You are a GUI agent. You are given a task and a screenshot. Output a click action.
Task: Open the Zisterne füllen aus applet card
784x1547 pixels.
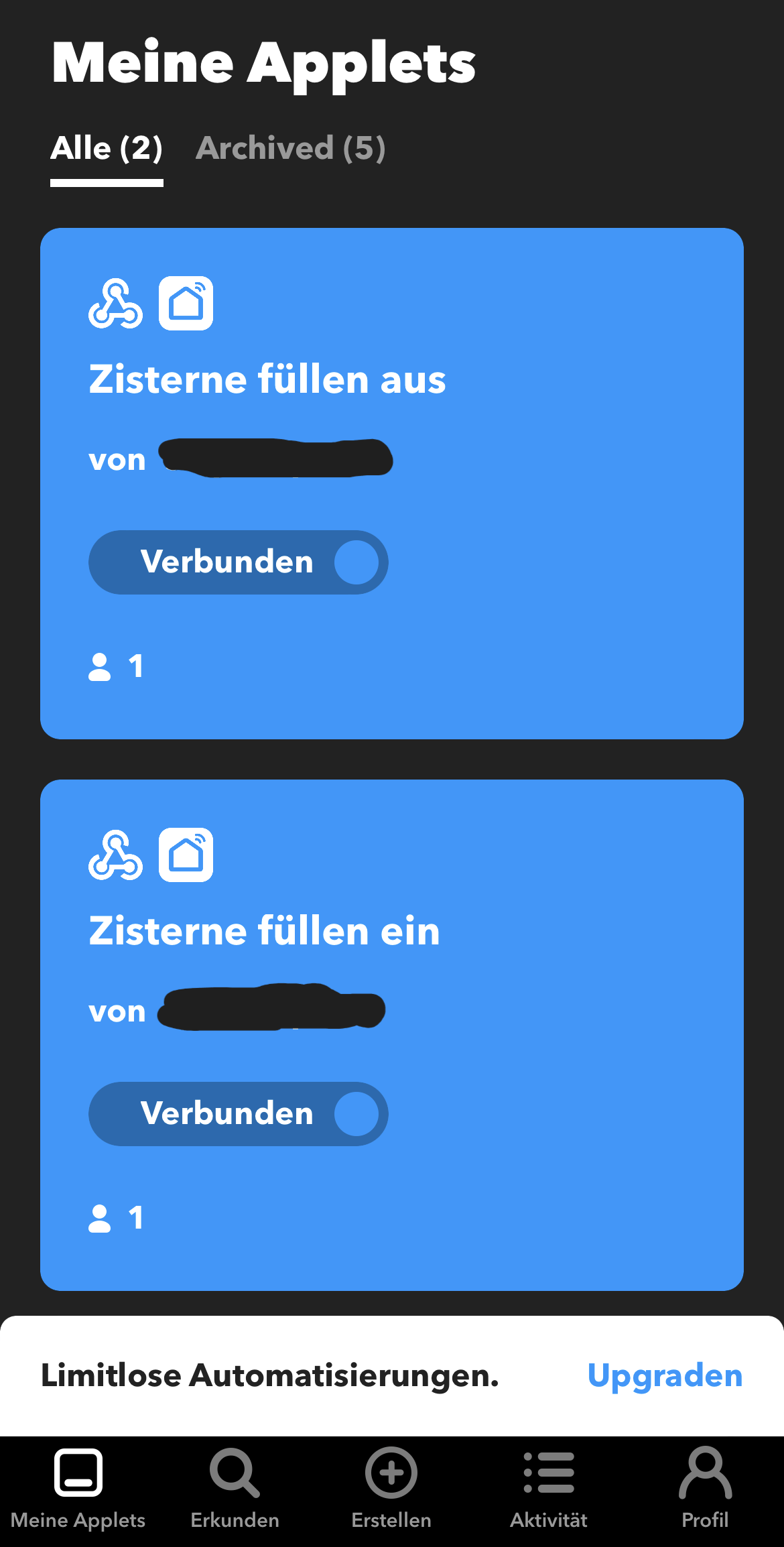pyautogui.click(x=392, y=483)
